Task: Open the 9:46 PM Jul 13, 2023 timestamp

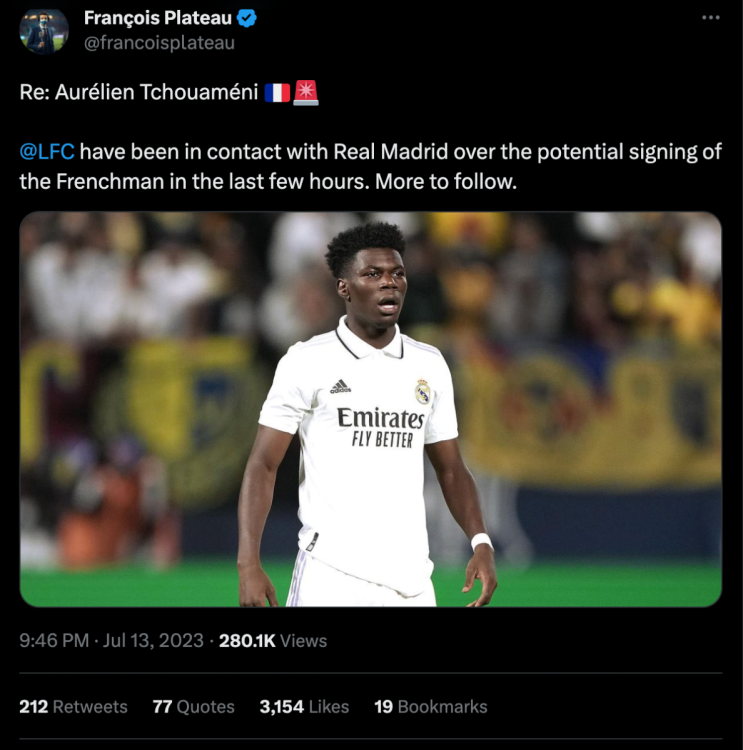Action: (x=111, y=640)
